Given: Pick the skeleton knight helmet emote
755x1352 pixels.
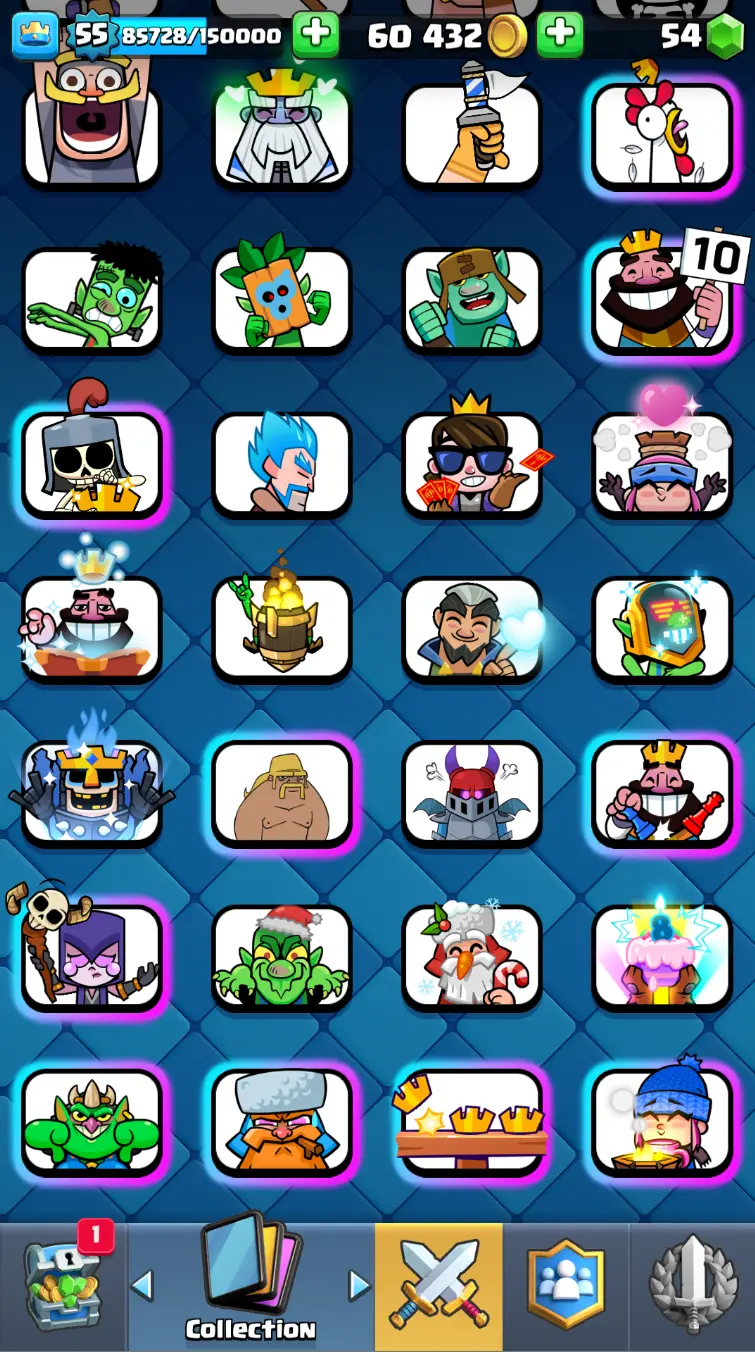Looking at the screenshot, I should (92, 462).
